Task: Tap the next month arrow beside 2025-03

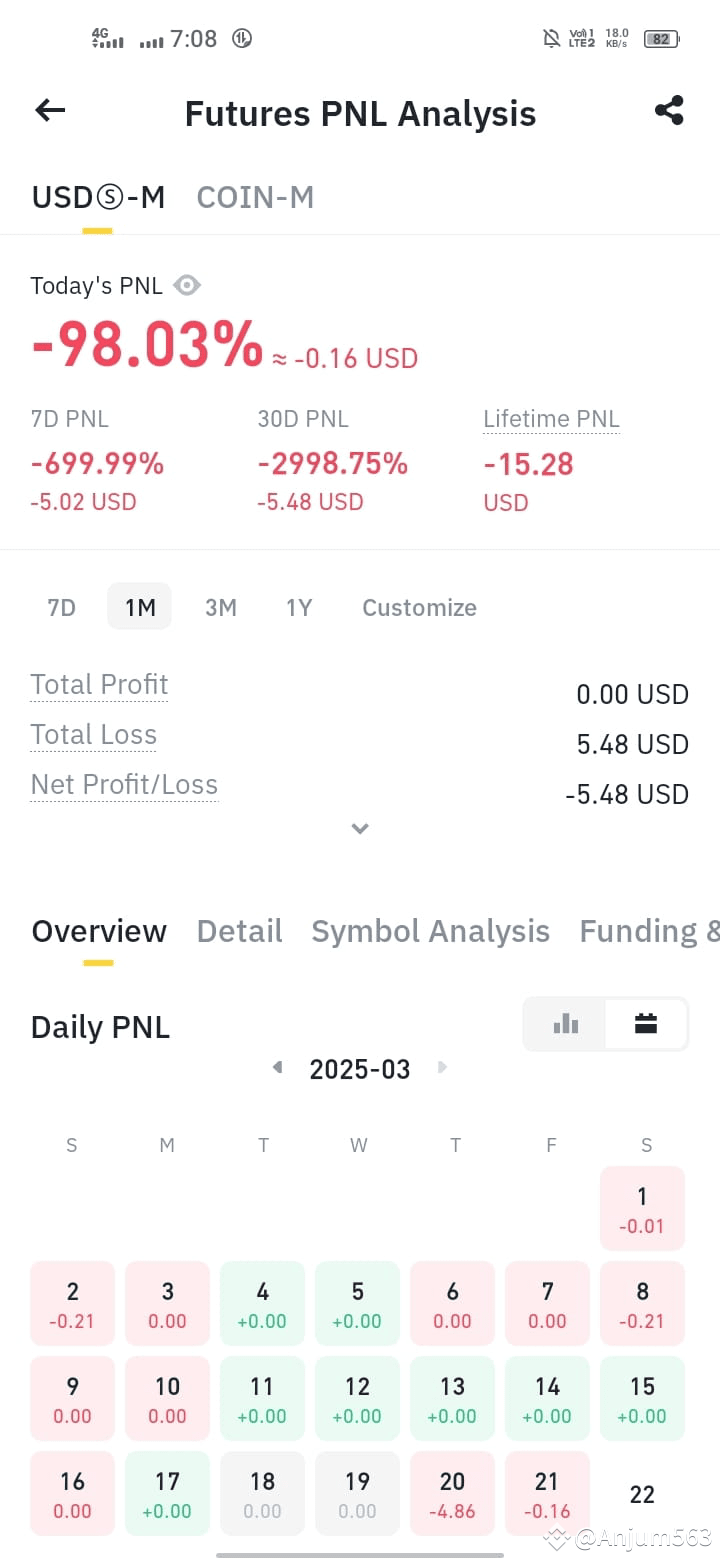Action: 442,1068
